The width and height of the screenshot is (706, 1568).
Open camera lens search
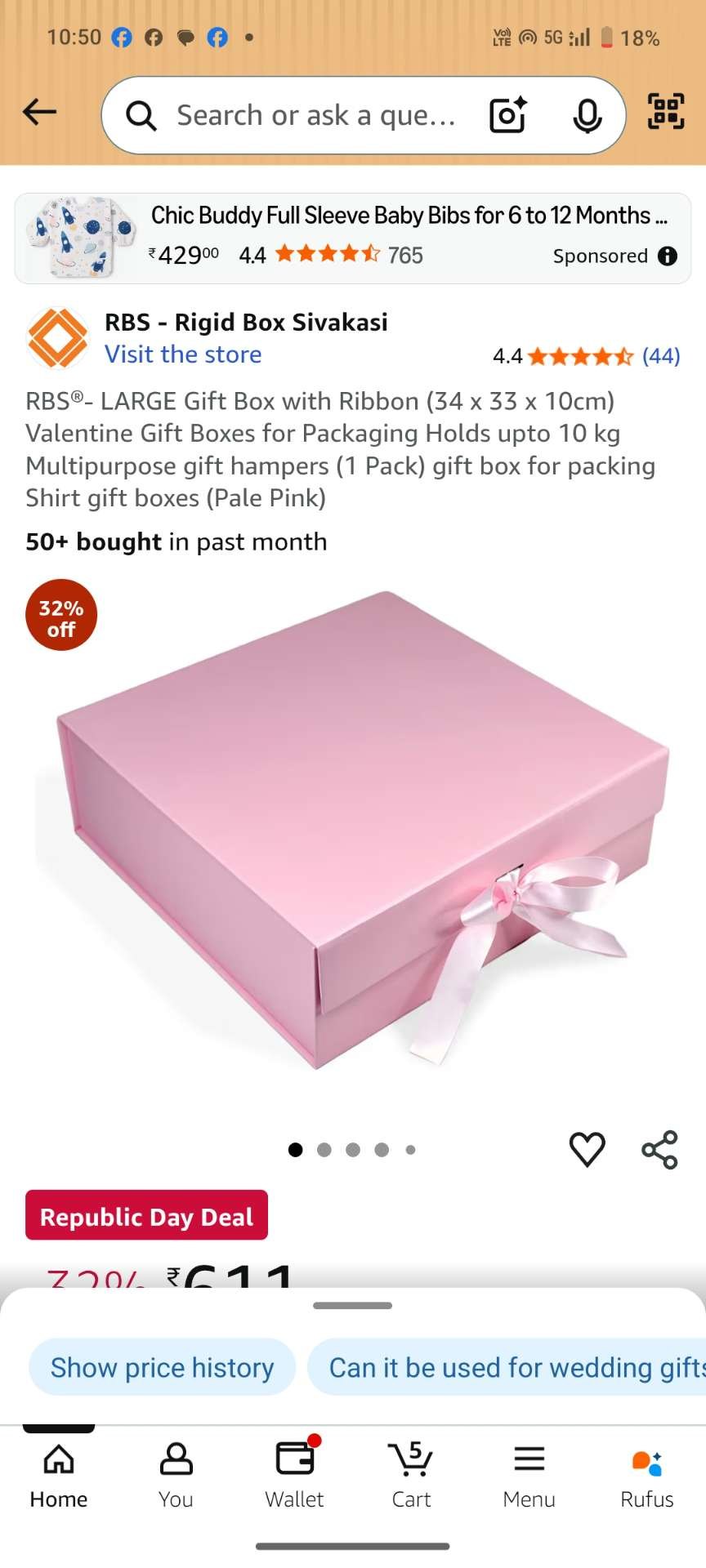(x=507, y=115)
